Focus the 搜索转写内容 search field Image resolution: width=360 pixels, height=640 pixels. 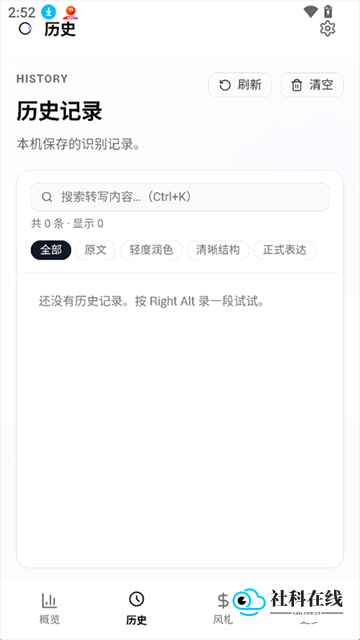[x=180, y=197]
